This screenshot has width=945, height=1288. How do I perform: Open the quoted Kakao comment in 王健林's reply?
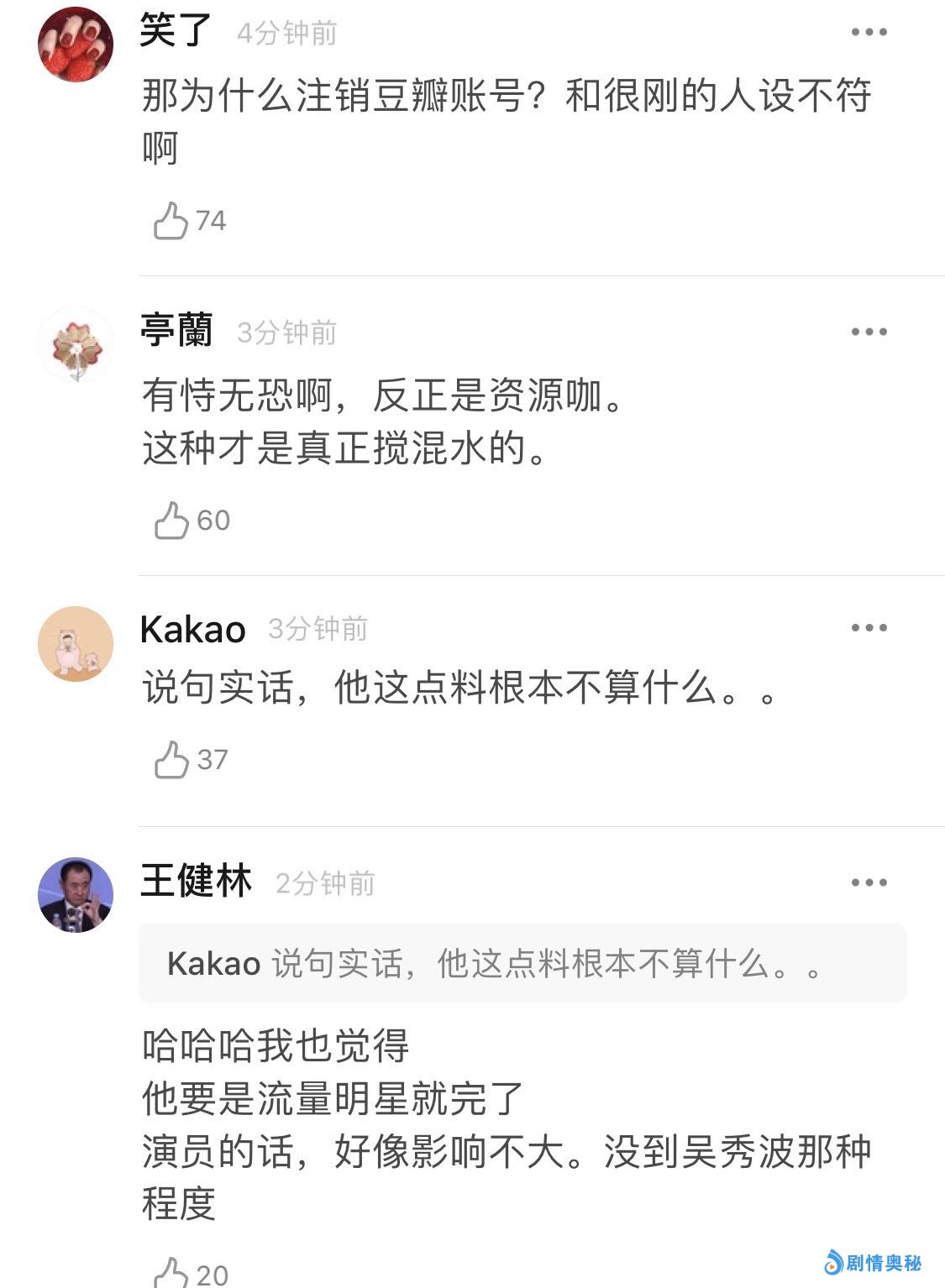[522, 963]
